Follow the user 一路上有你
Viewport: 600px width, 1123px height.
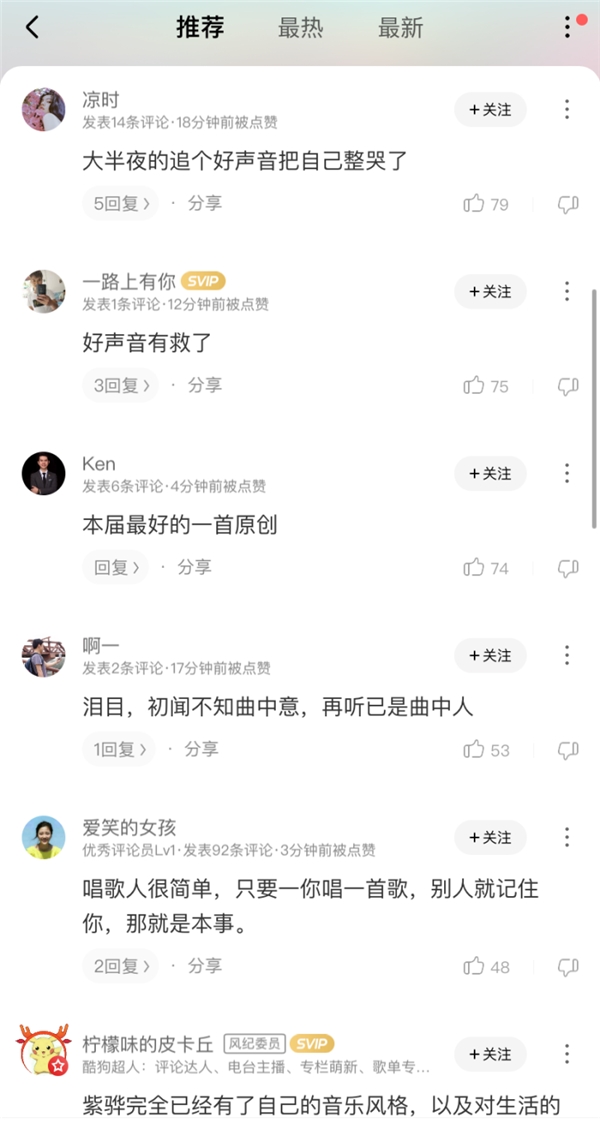point(490,292)
